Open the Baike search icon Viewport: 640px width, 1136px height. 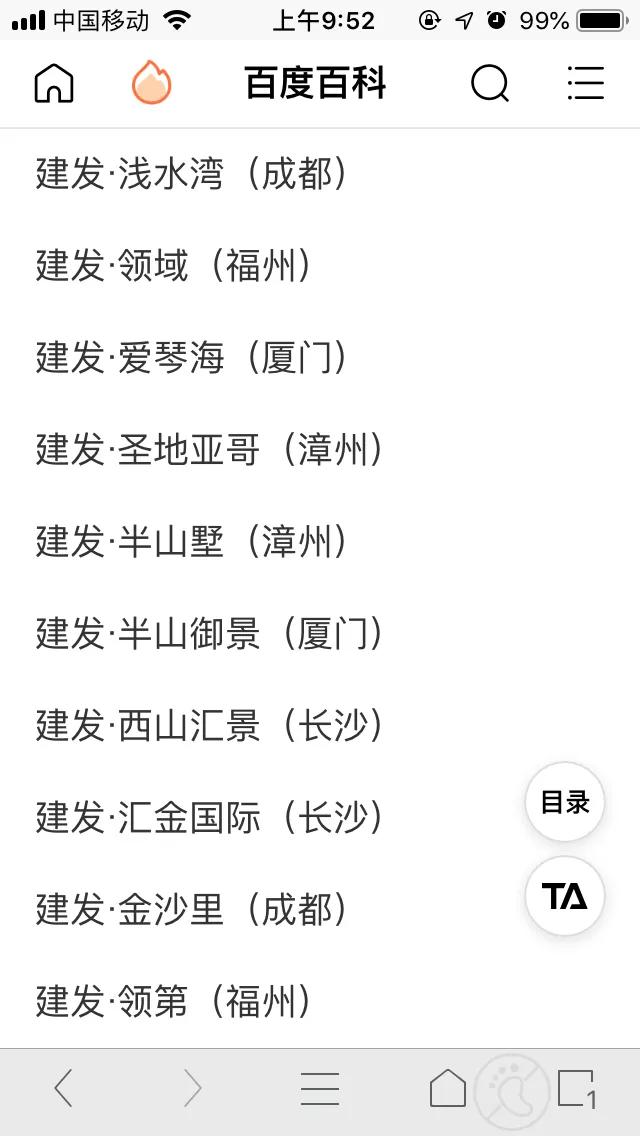(x=490, y=83)
